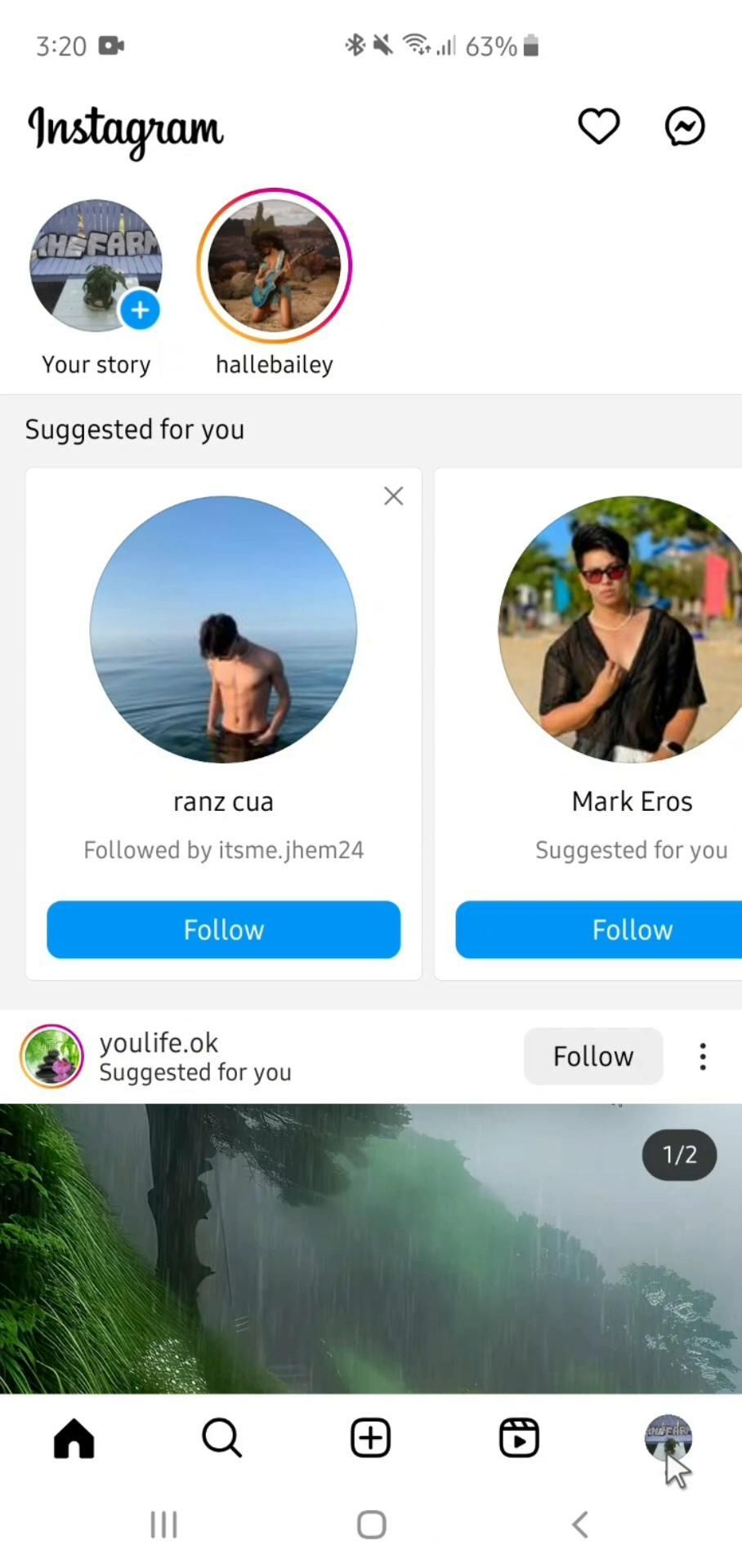The image size is (742, 1568).
Task: Switch to the Search tab
Action: coord(221,1438)
